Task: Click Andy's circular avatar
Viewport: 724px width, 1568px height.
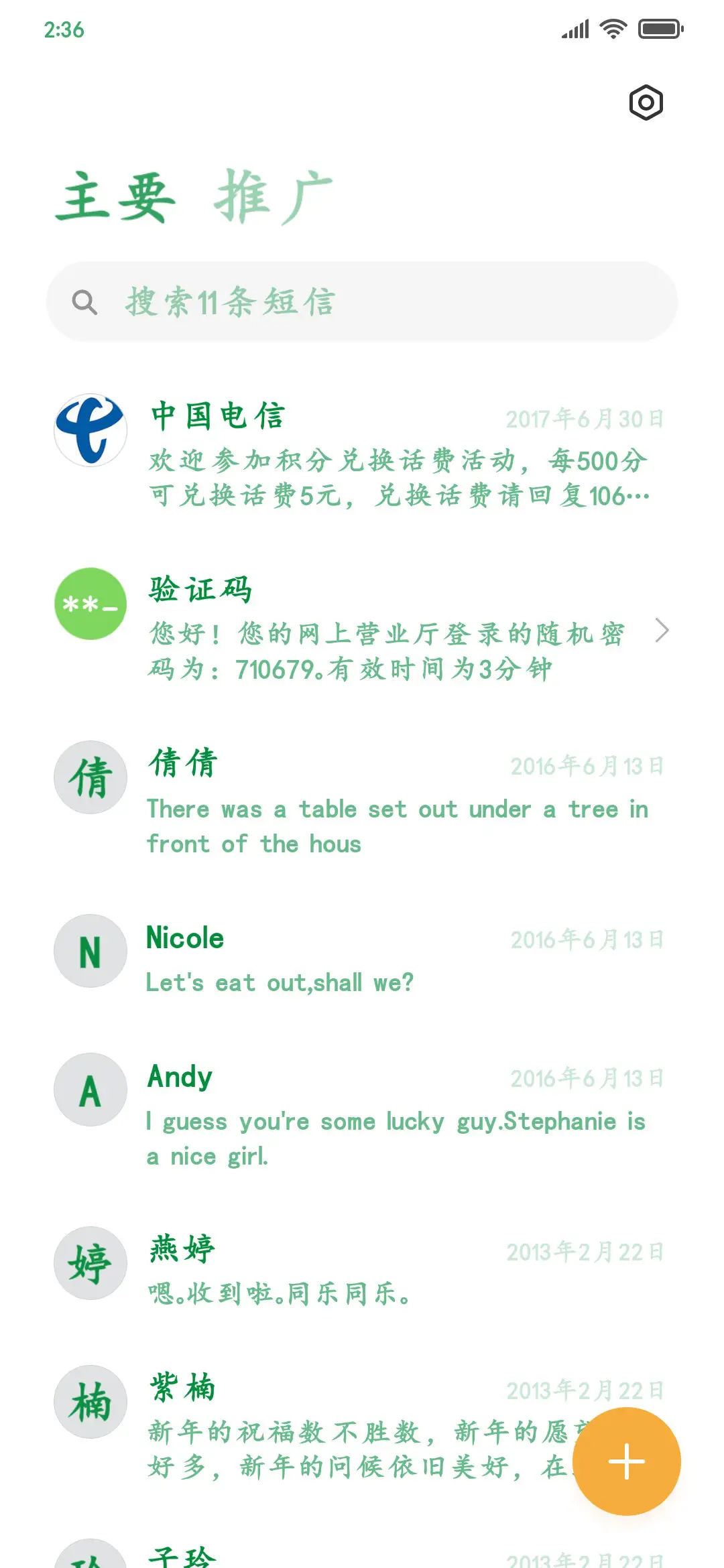Action: point(90,1090)
